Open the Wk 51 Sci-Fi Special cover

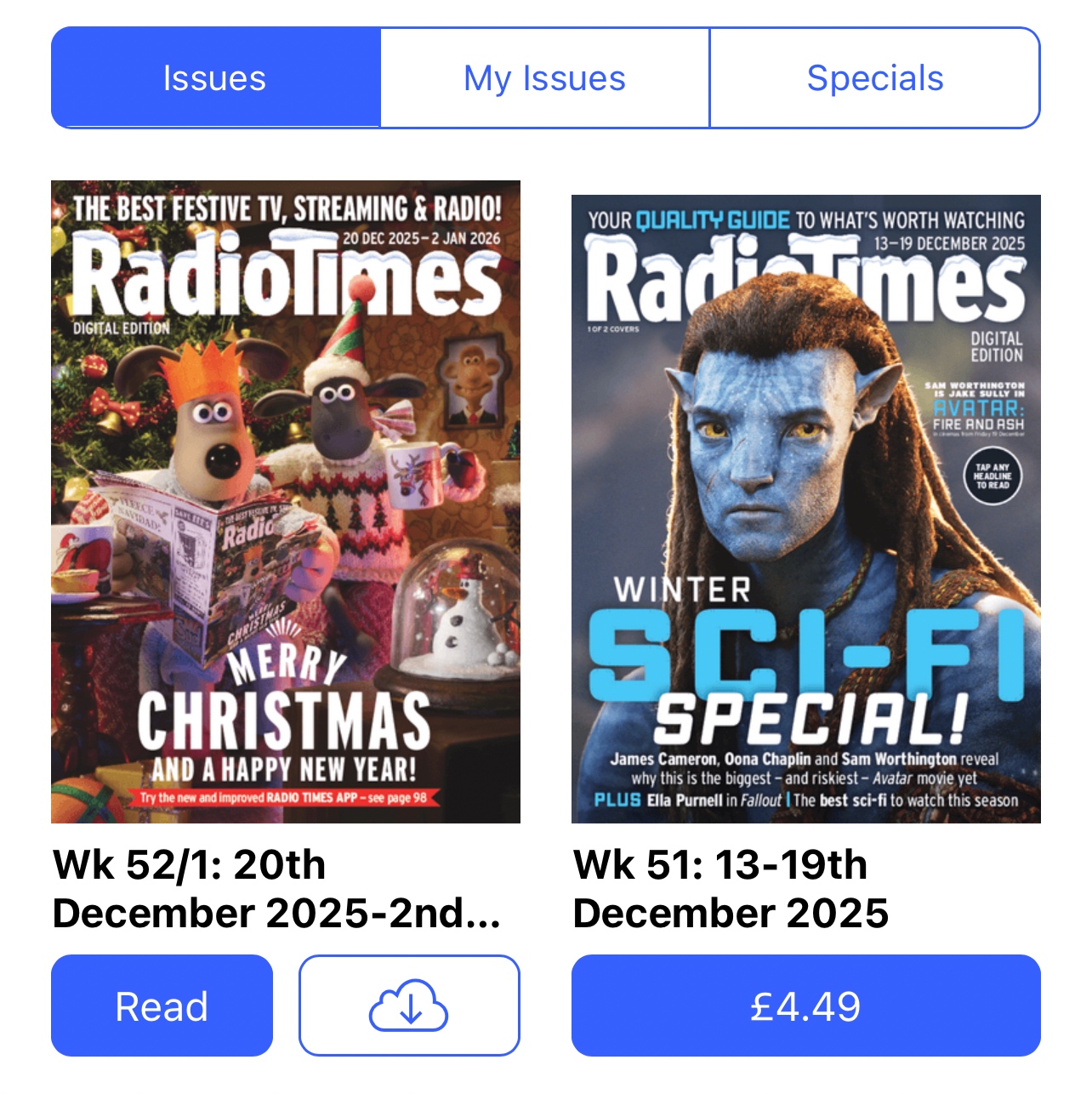[805, 509]
